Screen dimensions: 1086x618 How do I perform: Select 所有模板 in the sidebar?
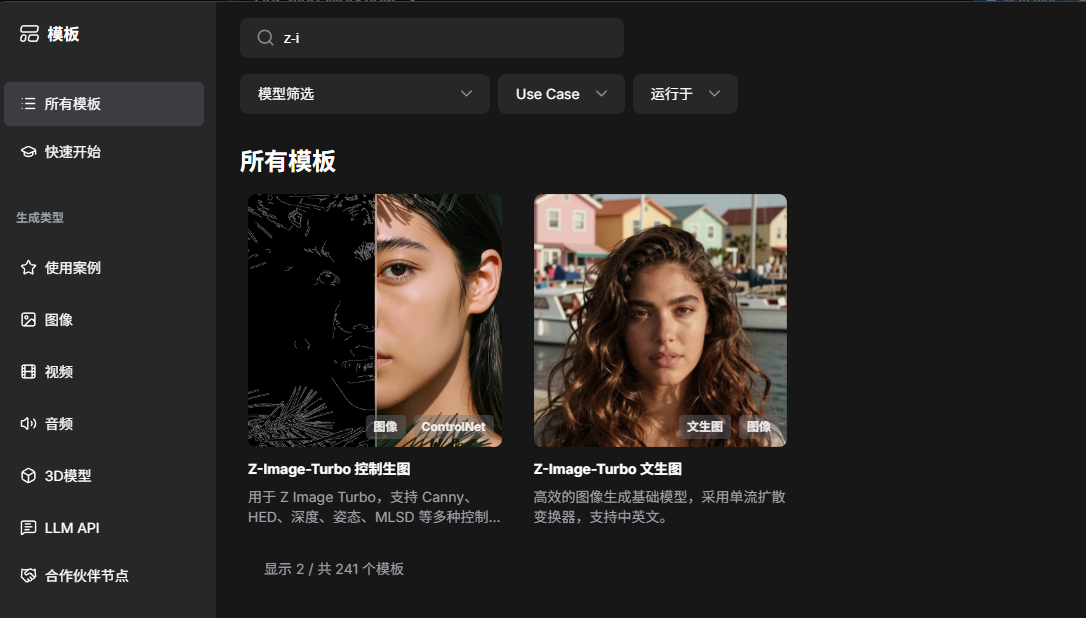tap(104, 104)
